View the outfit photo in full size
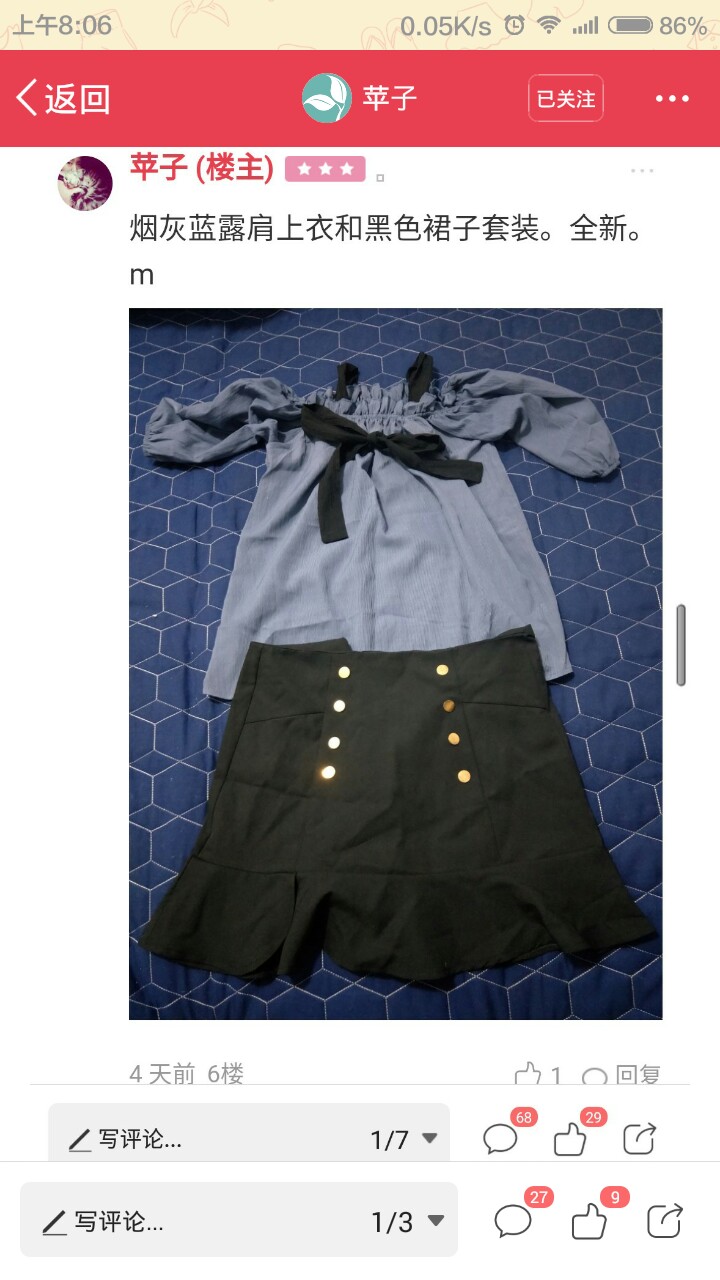The height and width of the screenshot is (1280, 720). coord(396,664)
